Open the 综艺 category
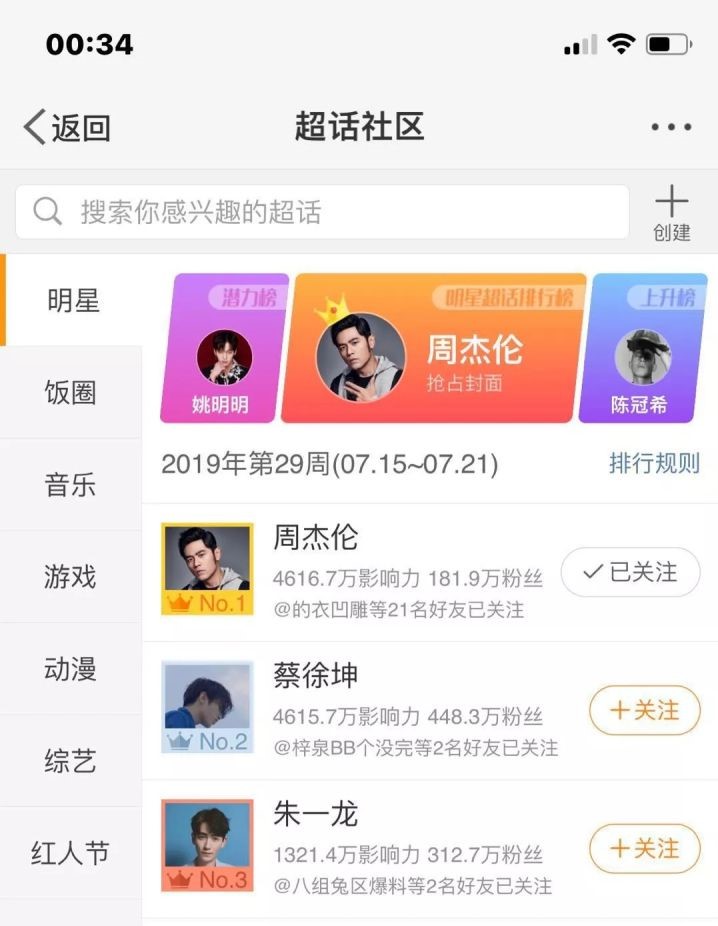 point(71,761)
